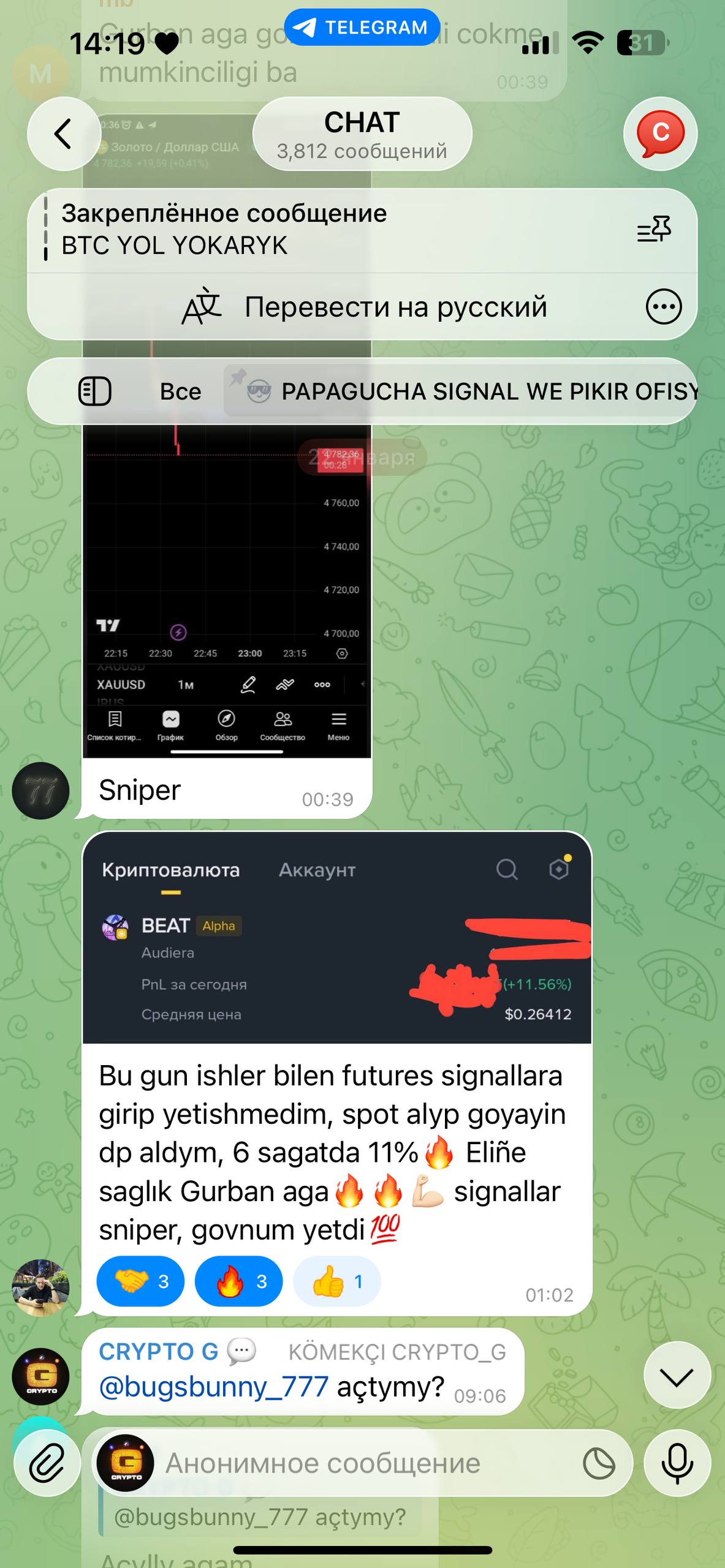The width and height of the screenshot is (725, 1568).
Task: Open the XAUUSD chart image from Sniper
Action: coord(227,582)
